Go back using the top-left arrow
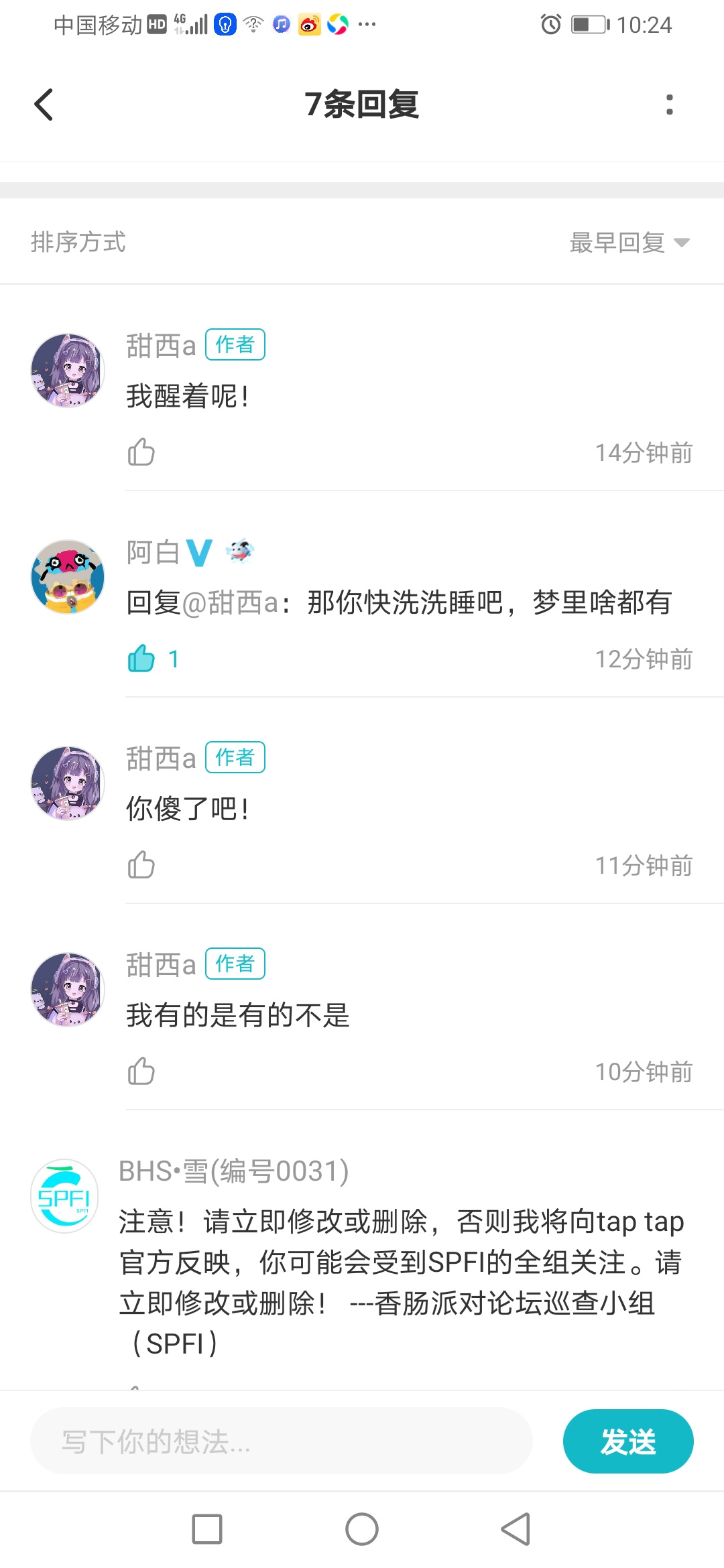The width and height of the screenshot is (724, 1568). pos(44,105)
